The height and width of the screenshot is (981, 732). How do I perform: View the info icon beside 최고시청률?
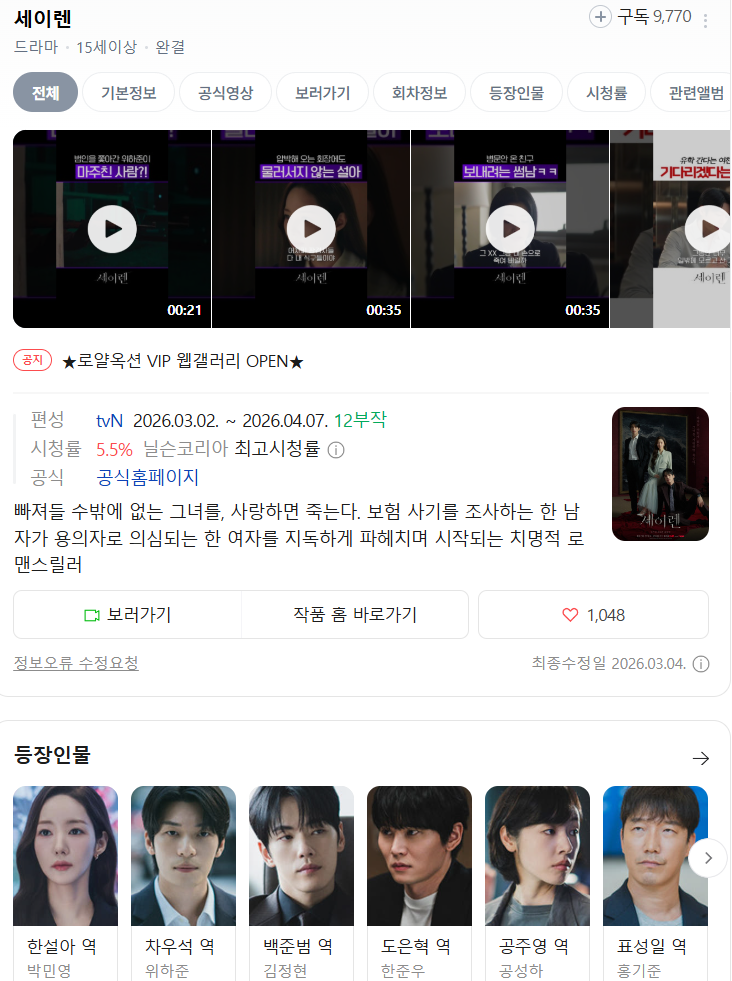(336, 450)
